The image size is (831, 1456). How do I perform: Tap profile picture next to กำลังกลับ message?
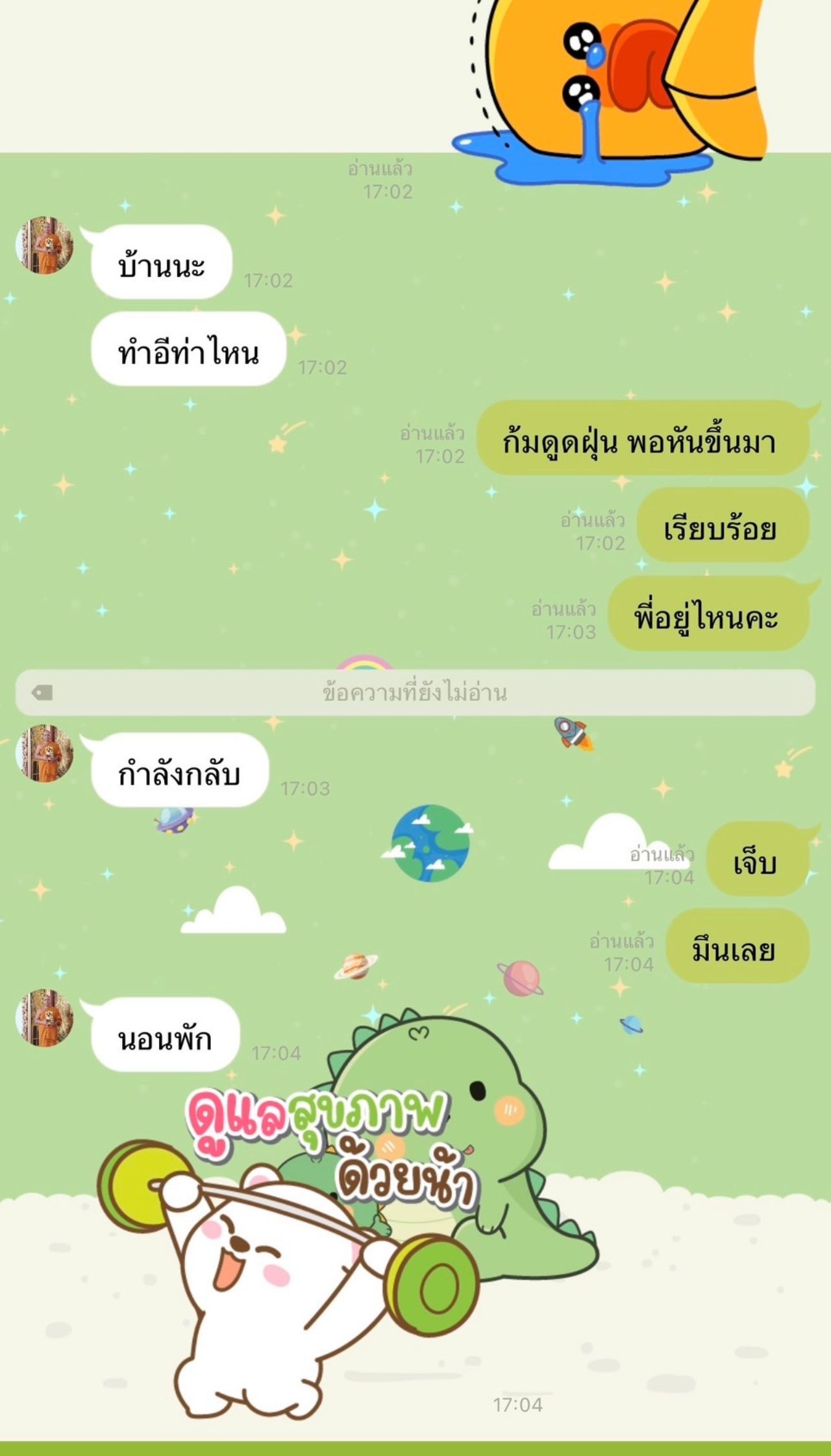coord(44,753)
